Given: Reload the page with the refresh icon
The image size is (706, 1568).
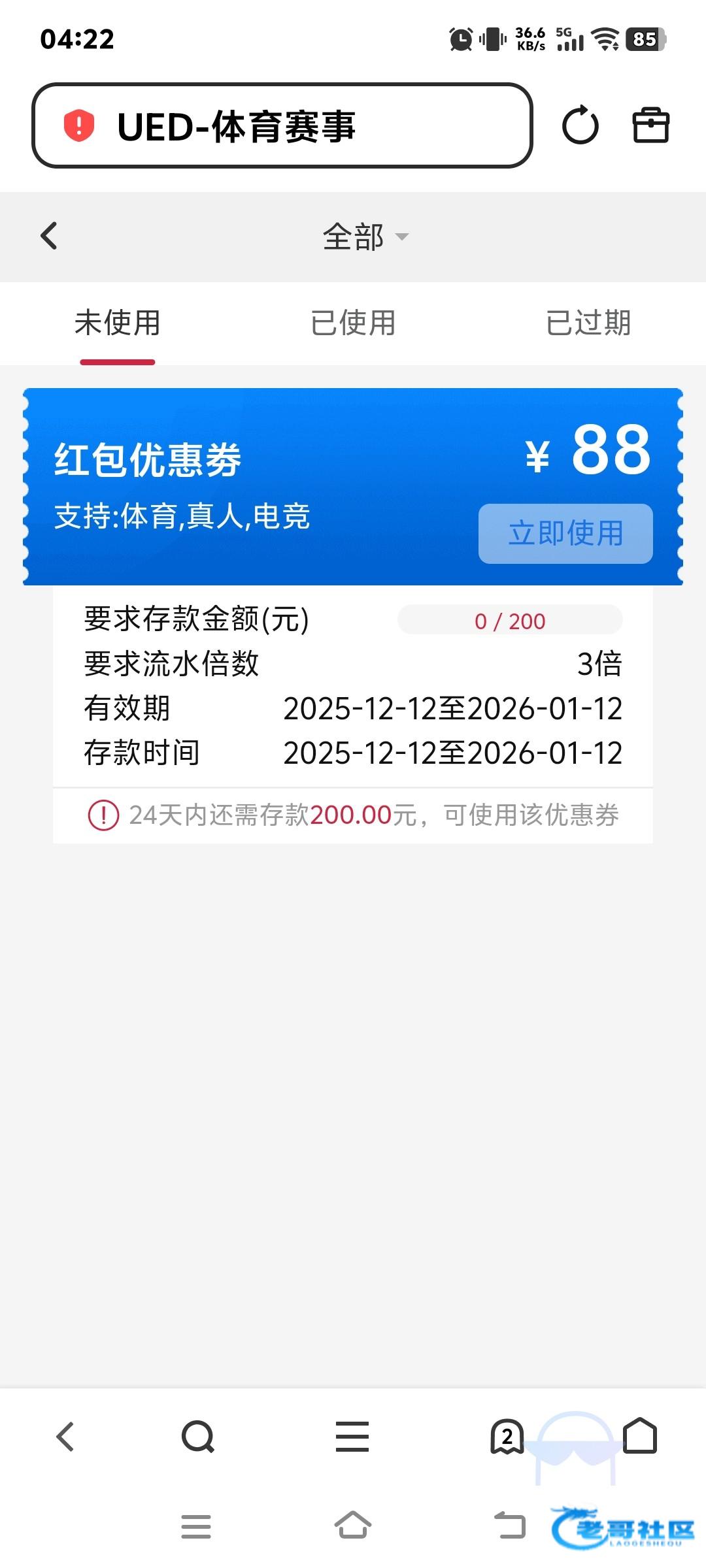Looking at the screenshot, I should pos(580,125).
